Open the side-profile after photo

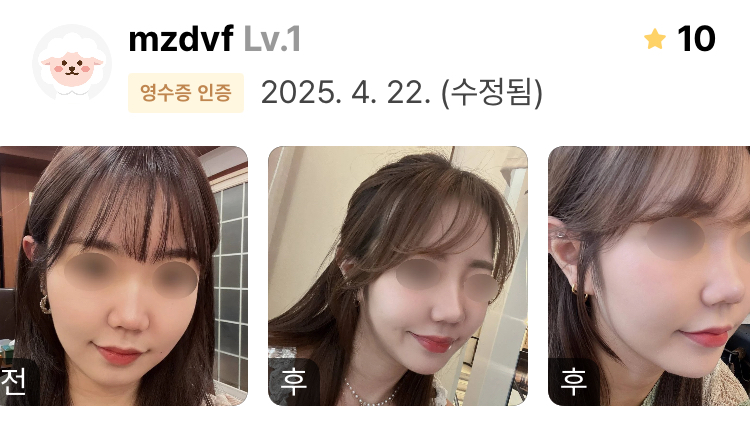(x=648, y=275)
